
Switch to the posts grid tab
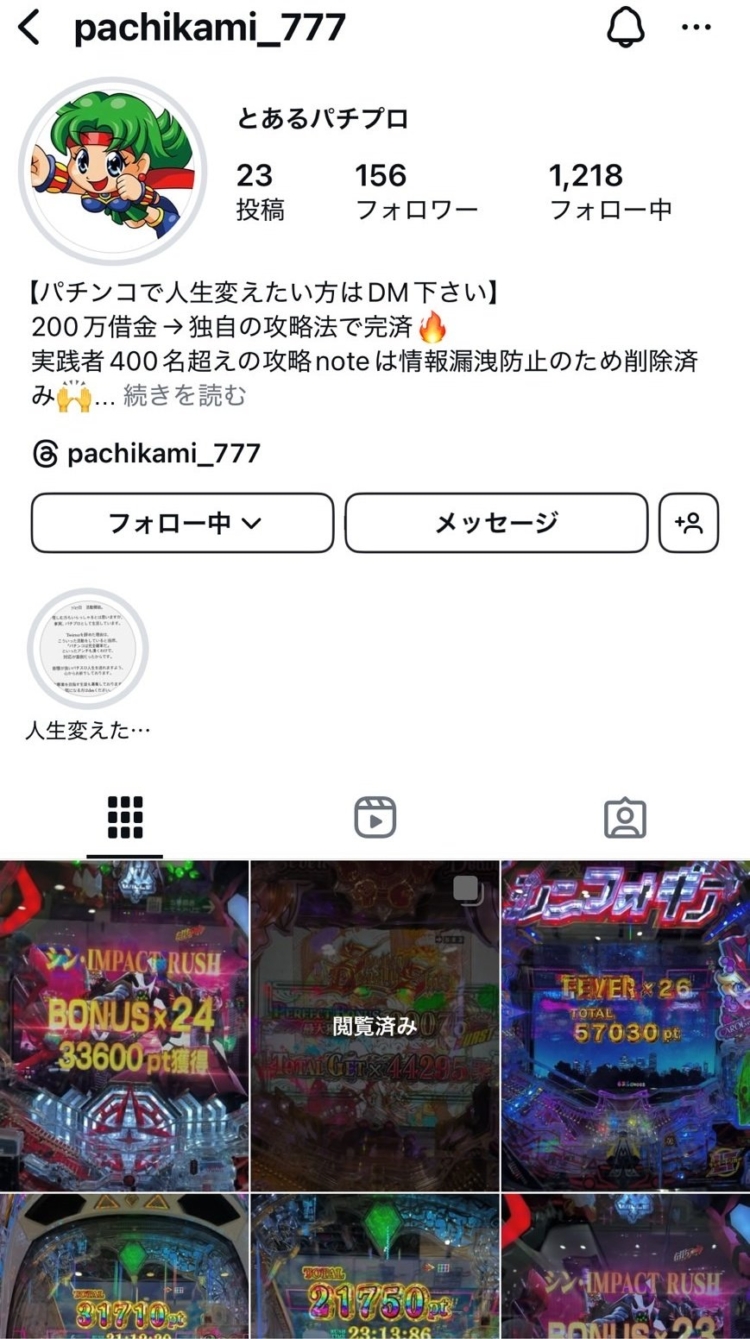click(125, 818)
